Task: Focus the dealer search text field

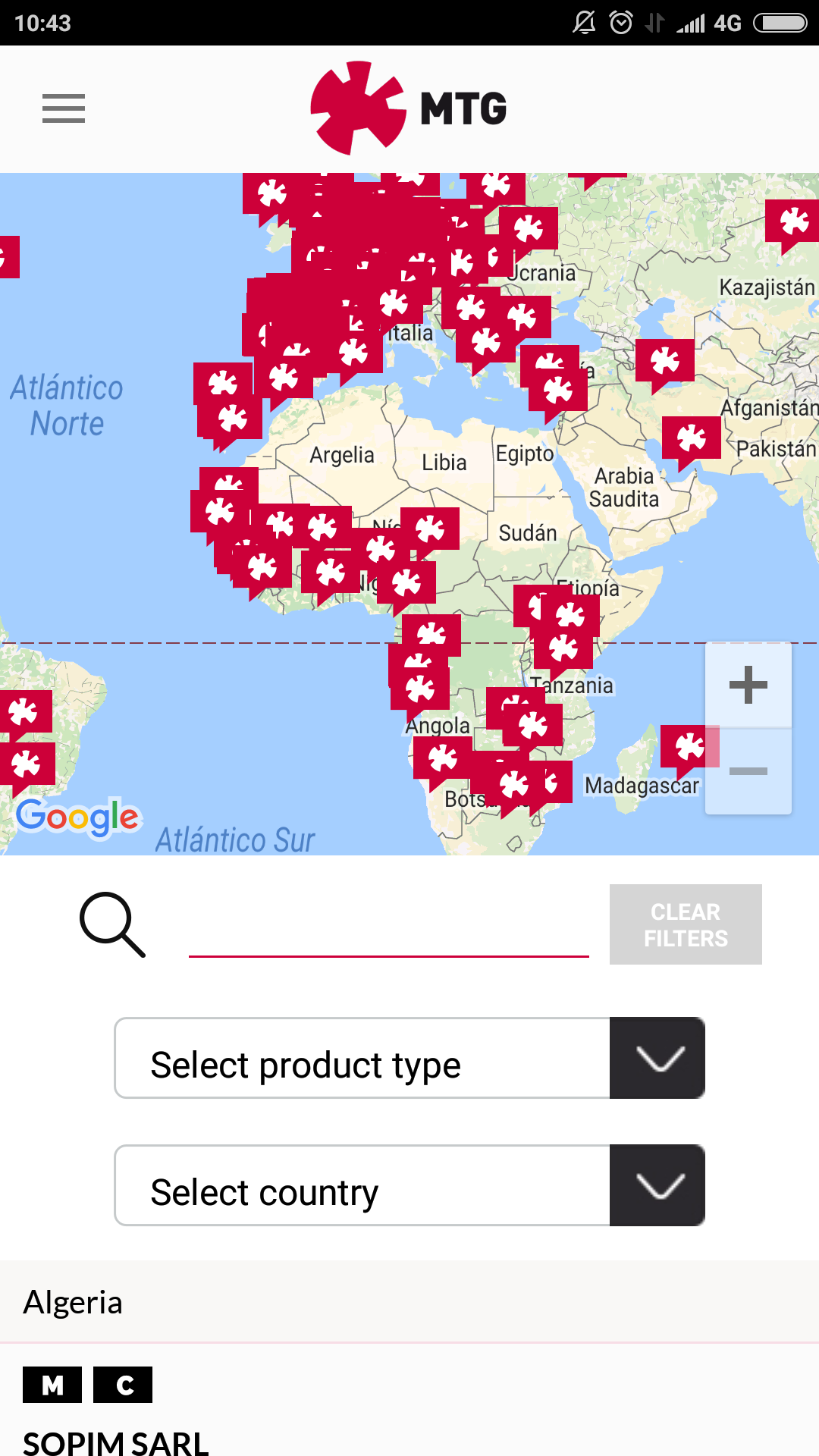Action: [388, 934]
